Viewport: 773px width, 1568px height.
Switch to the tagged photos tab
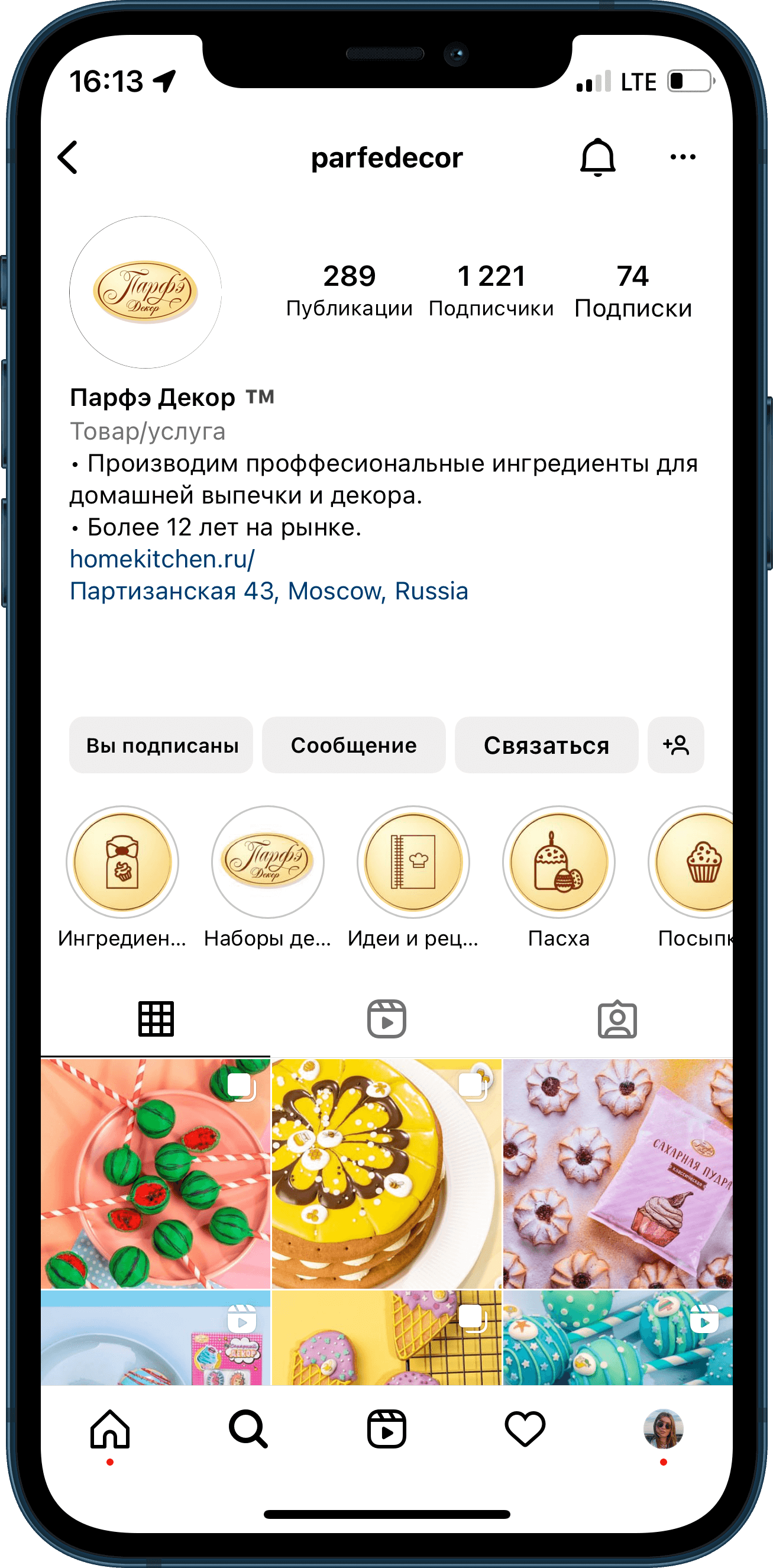pos(617,1019)
